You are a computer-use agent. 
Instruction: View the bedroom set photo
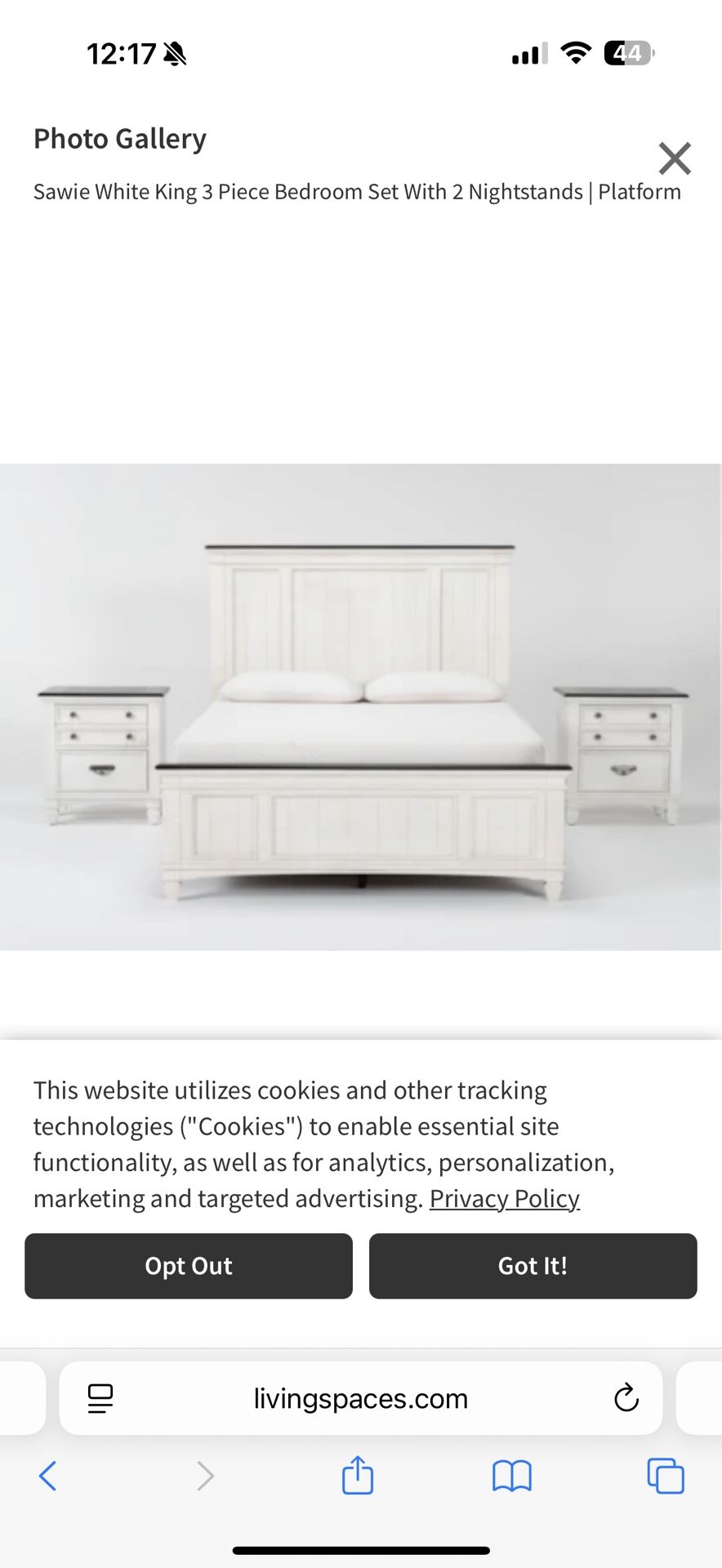[x=361, y=707]
